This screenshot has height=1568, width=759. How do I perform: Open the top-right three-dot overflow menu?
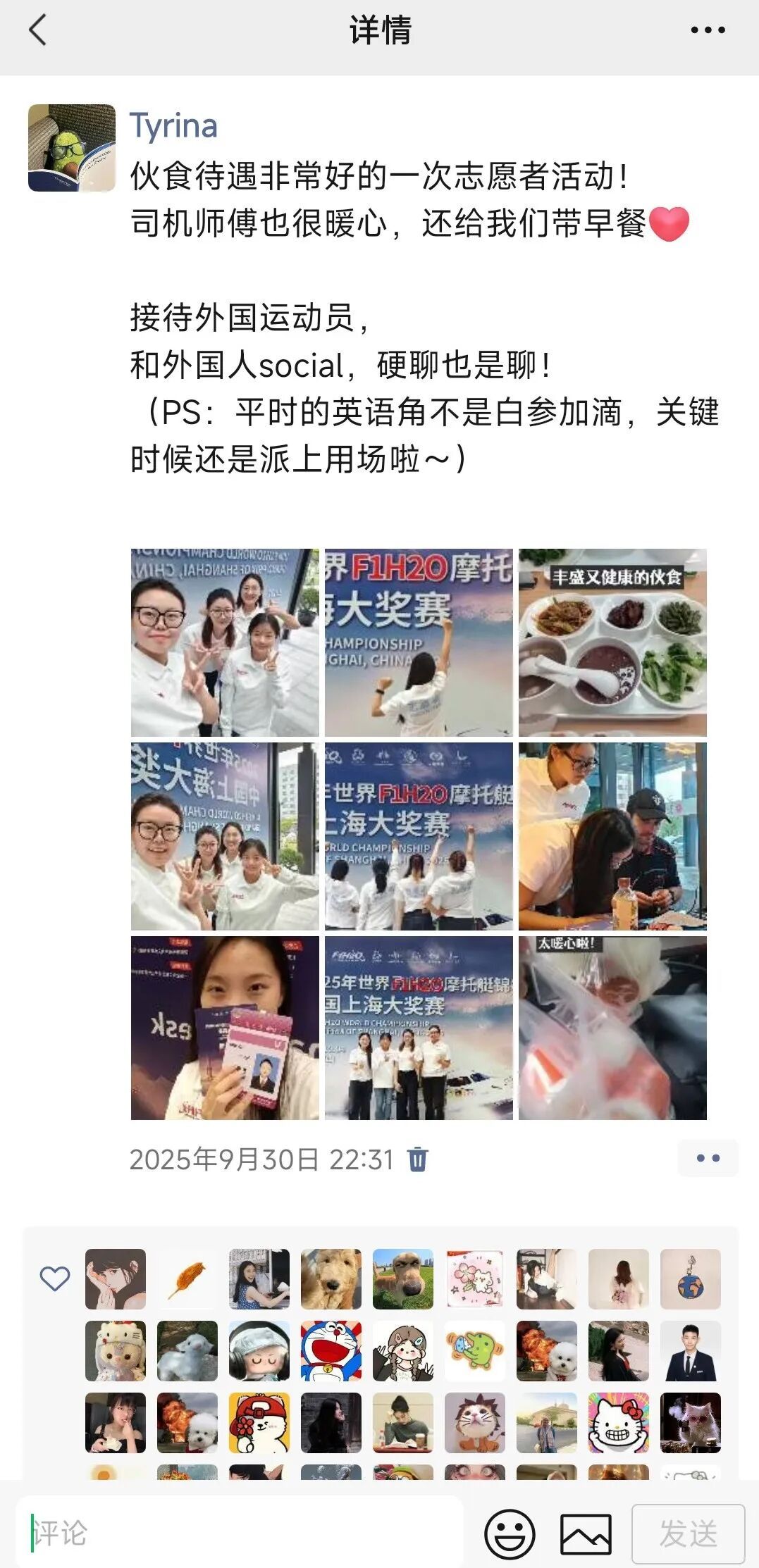click(x=708, y=30)
